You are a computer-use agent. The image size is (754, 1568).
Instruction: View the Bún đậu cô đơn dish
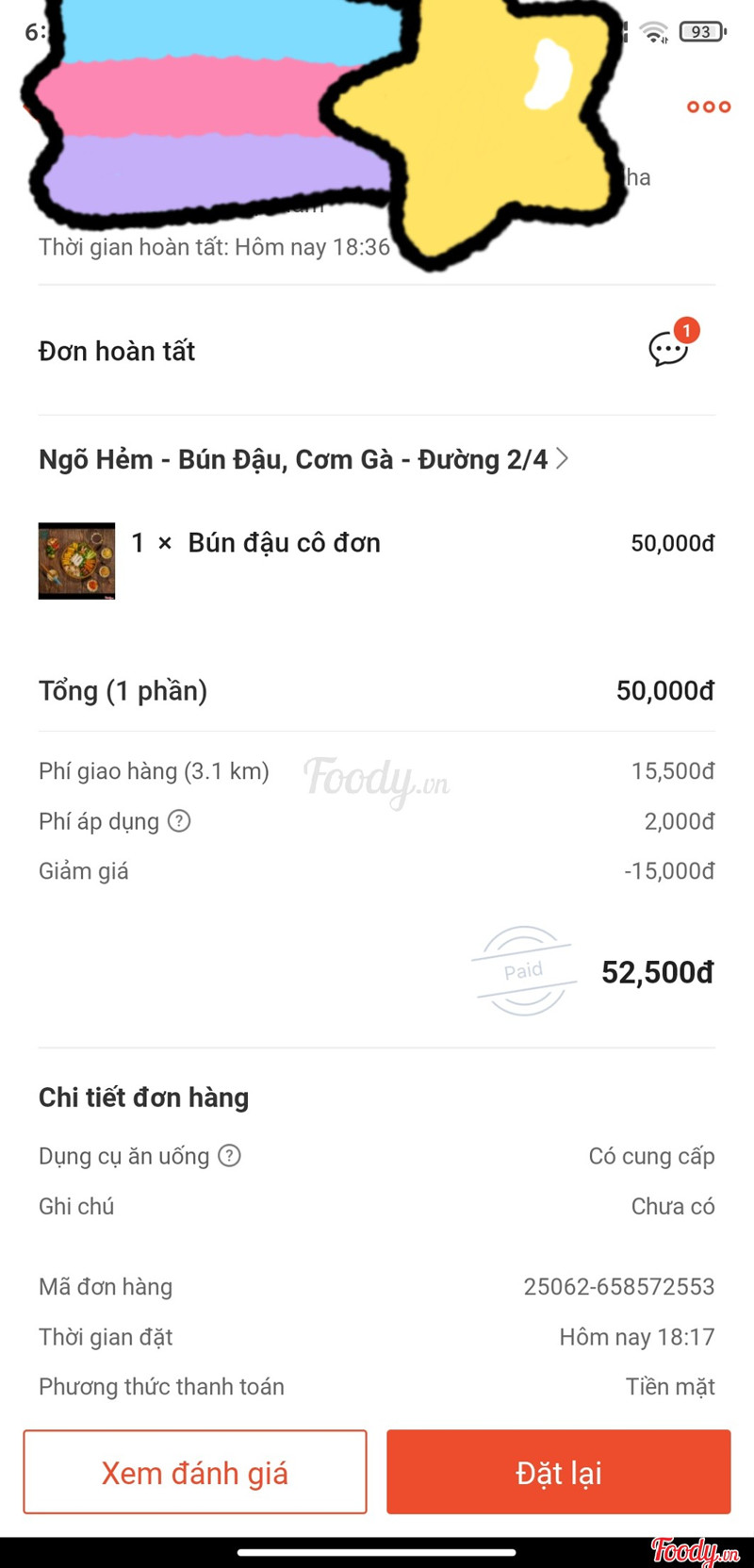76,561
